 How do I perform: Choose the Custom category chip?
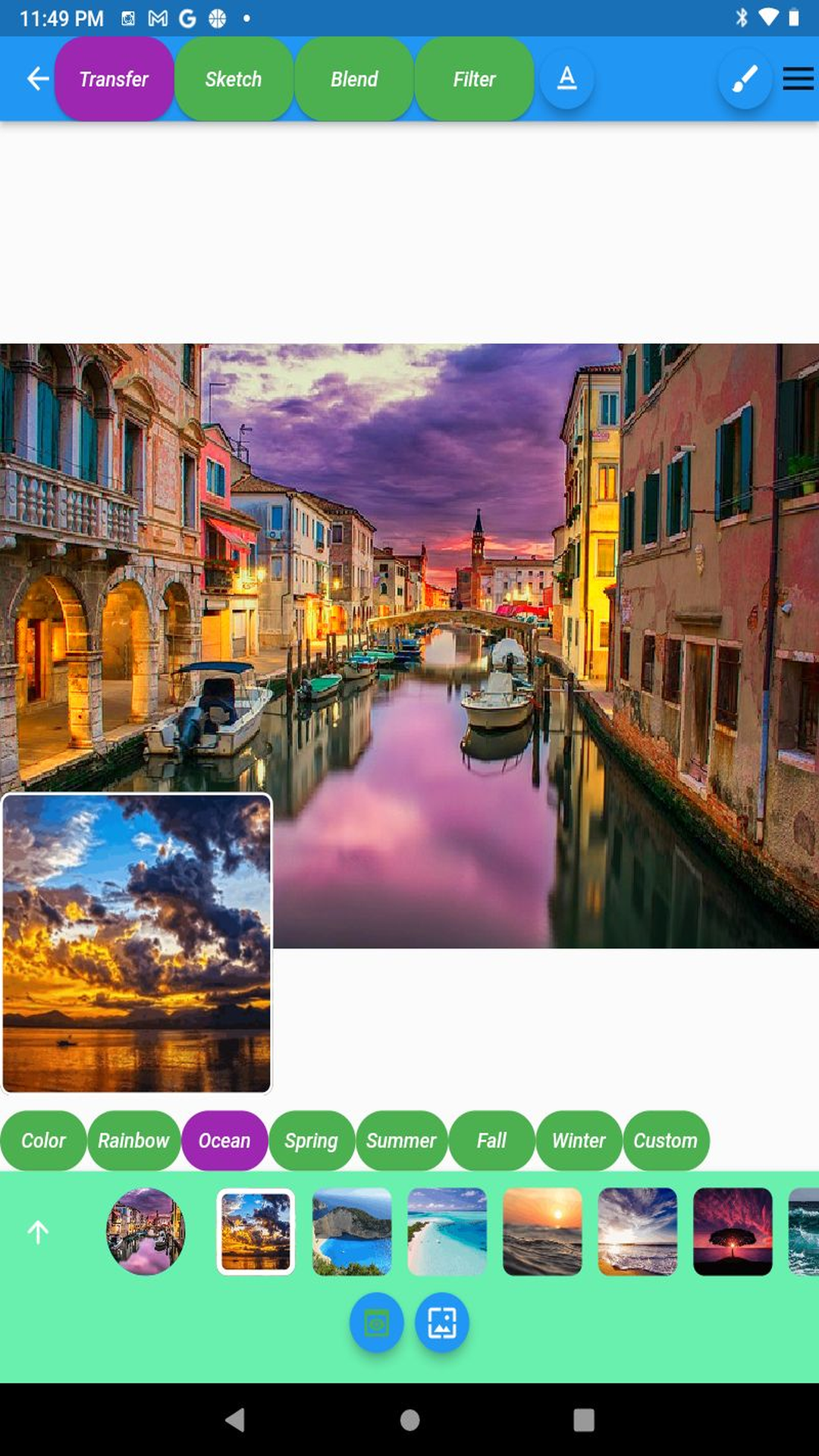pyautogui.click(x=665, y=1141)
